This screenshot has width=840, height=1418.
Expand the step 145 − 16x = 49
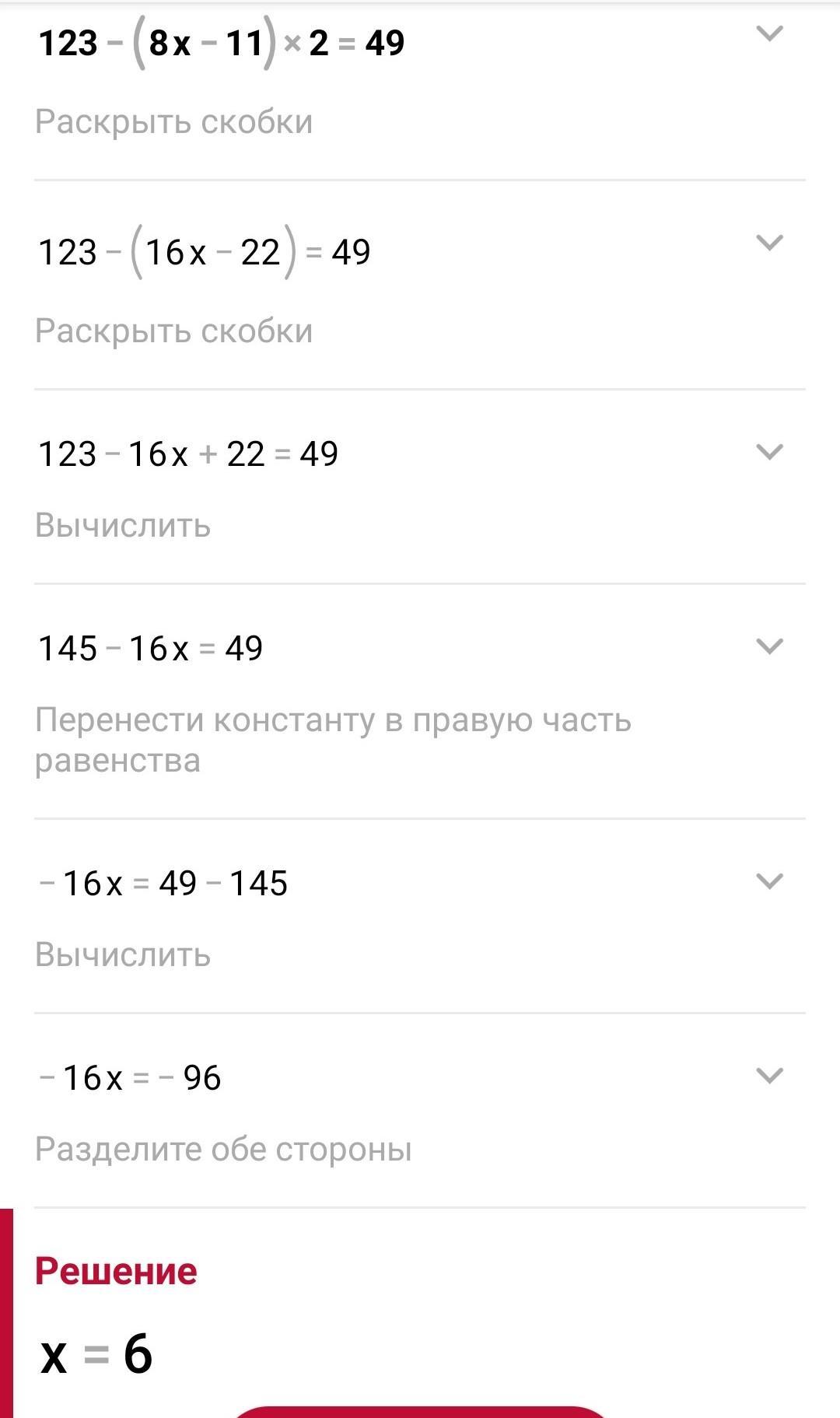pyautogui.click(x=769, y=646)
